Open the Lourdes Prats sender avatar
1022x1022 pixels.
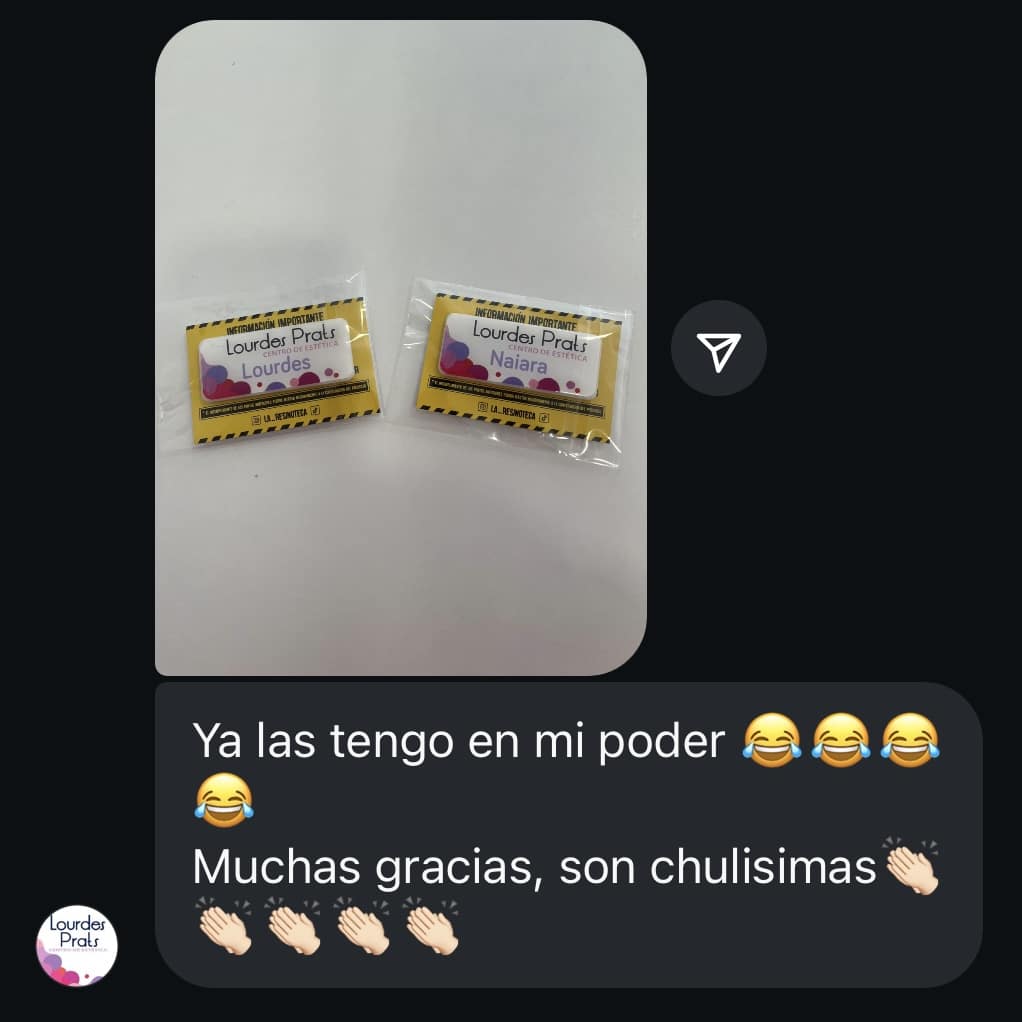pyautogui.click(x=77, y=945)
